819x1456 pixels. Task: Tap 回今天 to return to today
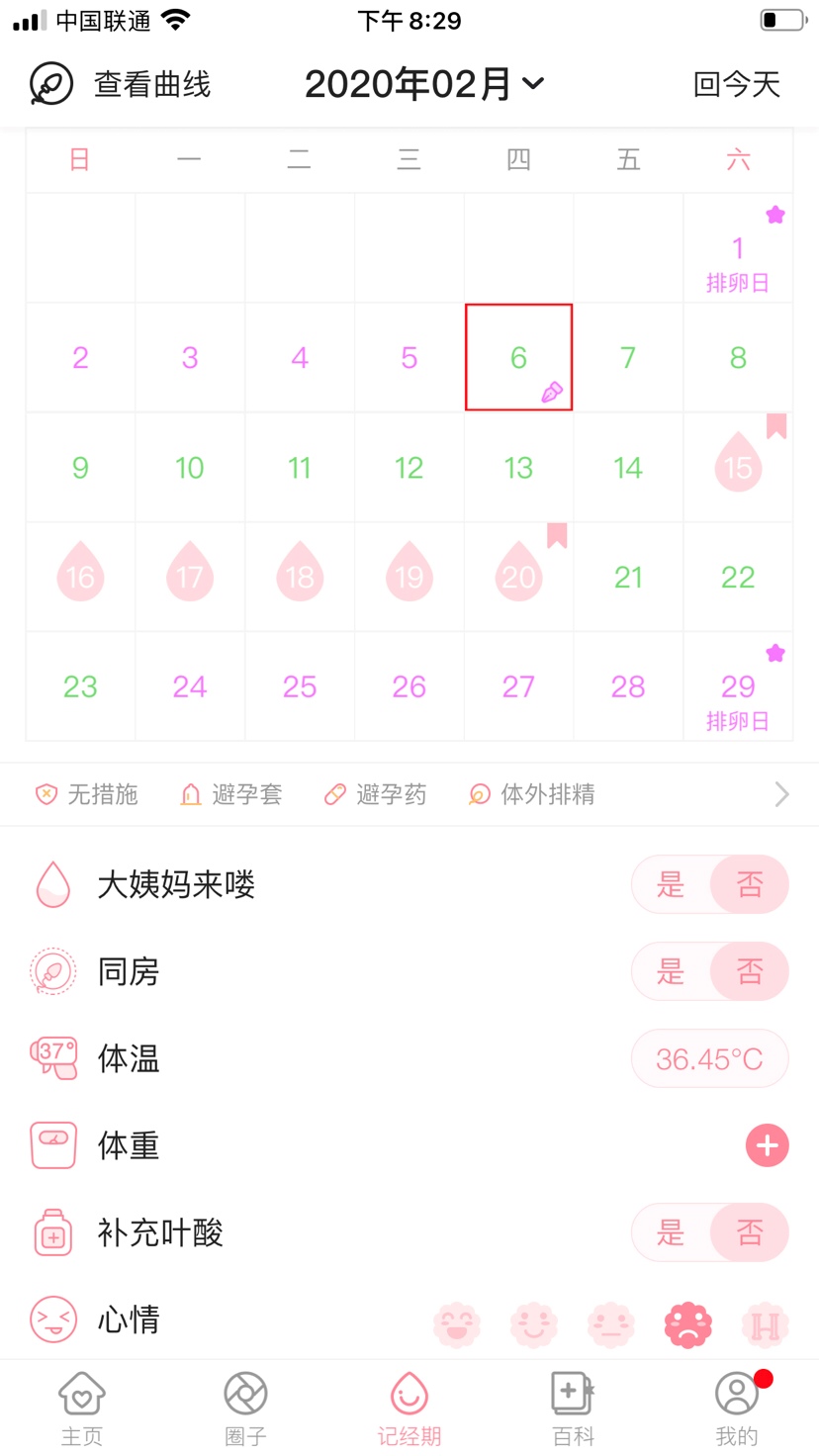coord(737,84)
